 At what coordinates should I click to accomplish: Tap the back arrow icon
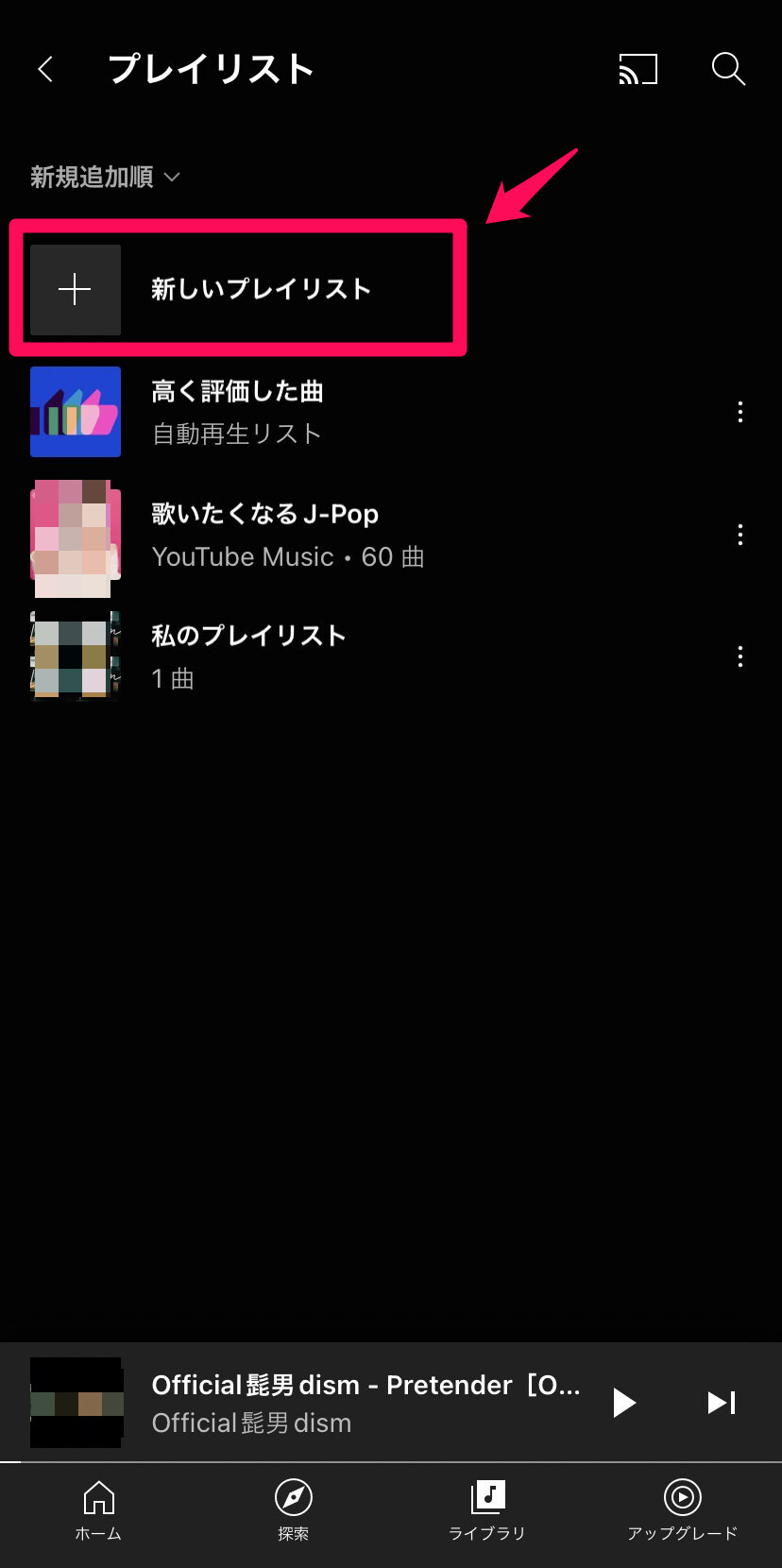[45, 69]
